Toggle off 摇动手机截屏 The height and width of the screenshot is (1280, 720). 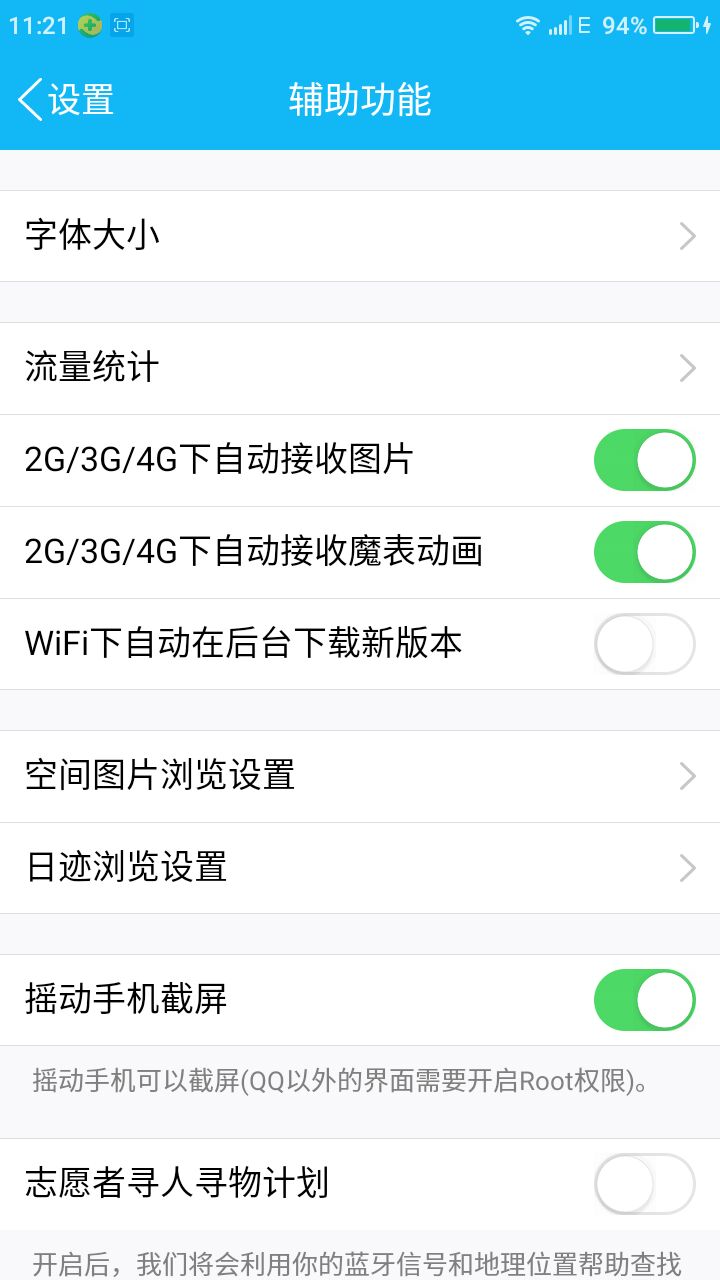tap(644, 1000)
